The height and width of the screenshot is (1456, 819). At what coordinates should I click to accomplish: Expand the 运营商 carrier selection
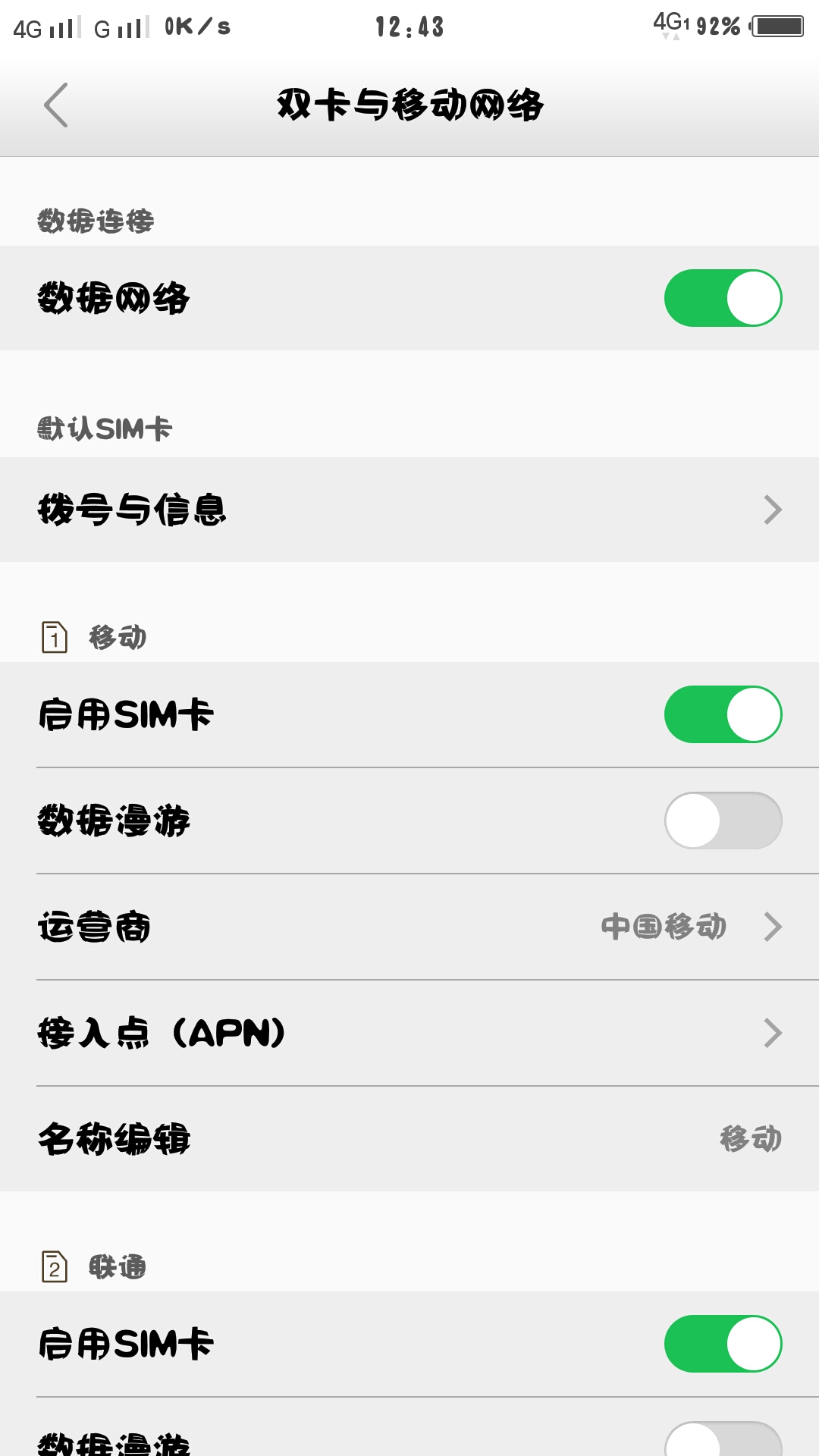pos(409,927)
